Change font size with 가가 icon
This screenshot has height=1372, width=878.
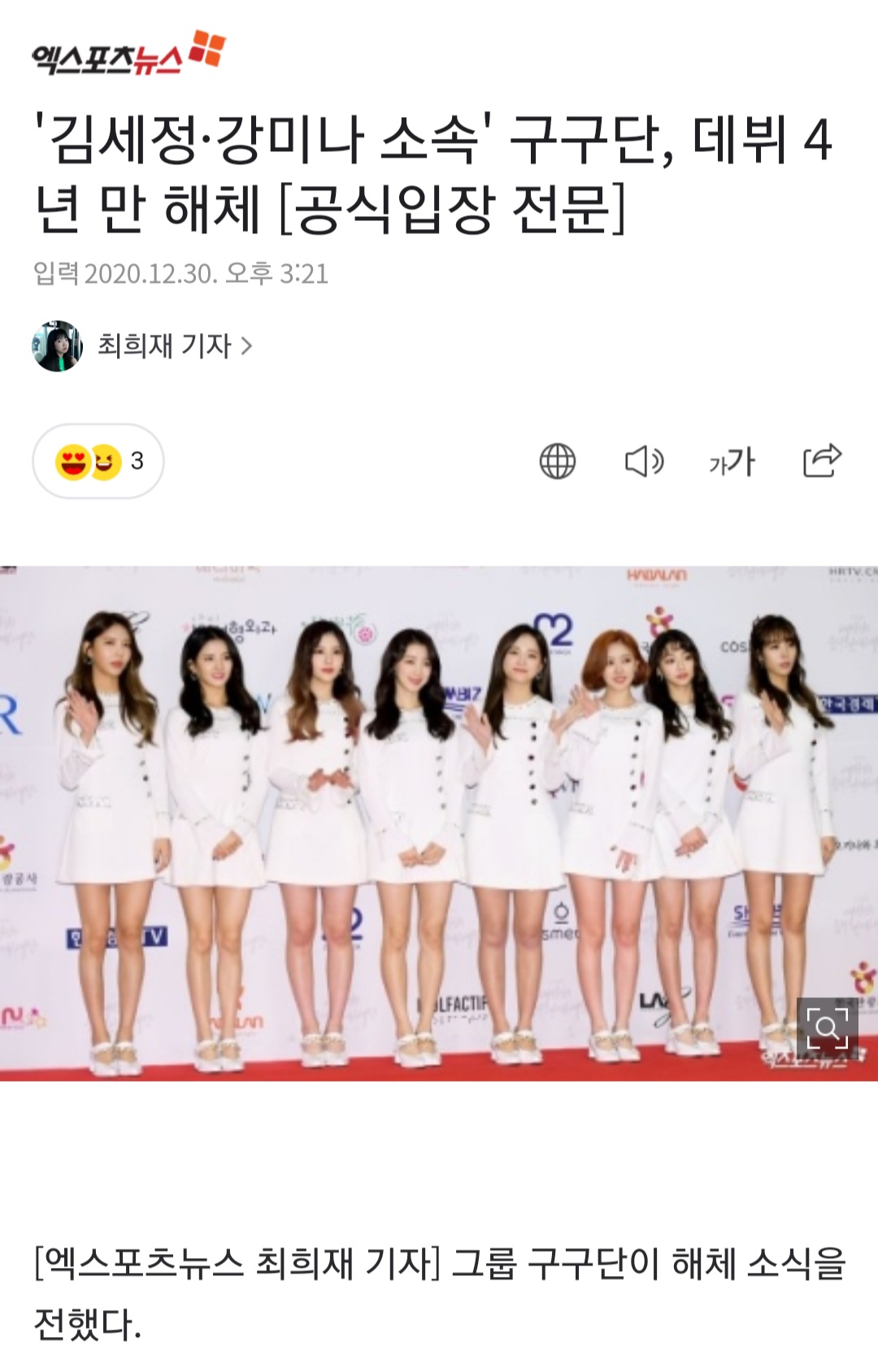[732, 462]
